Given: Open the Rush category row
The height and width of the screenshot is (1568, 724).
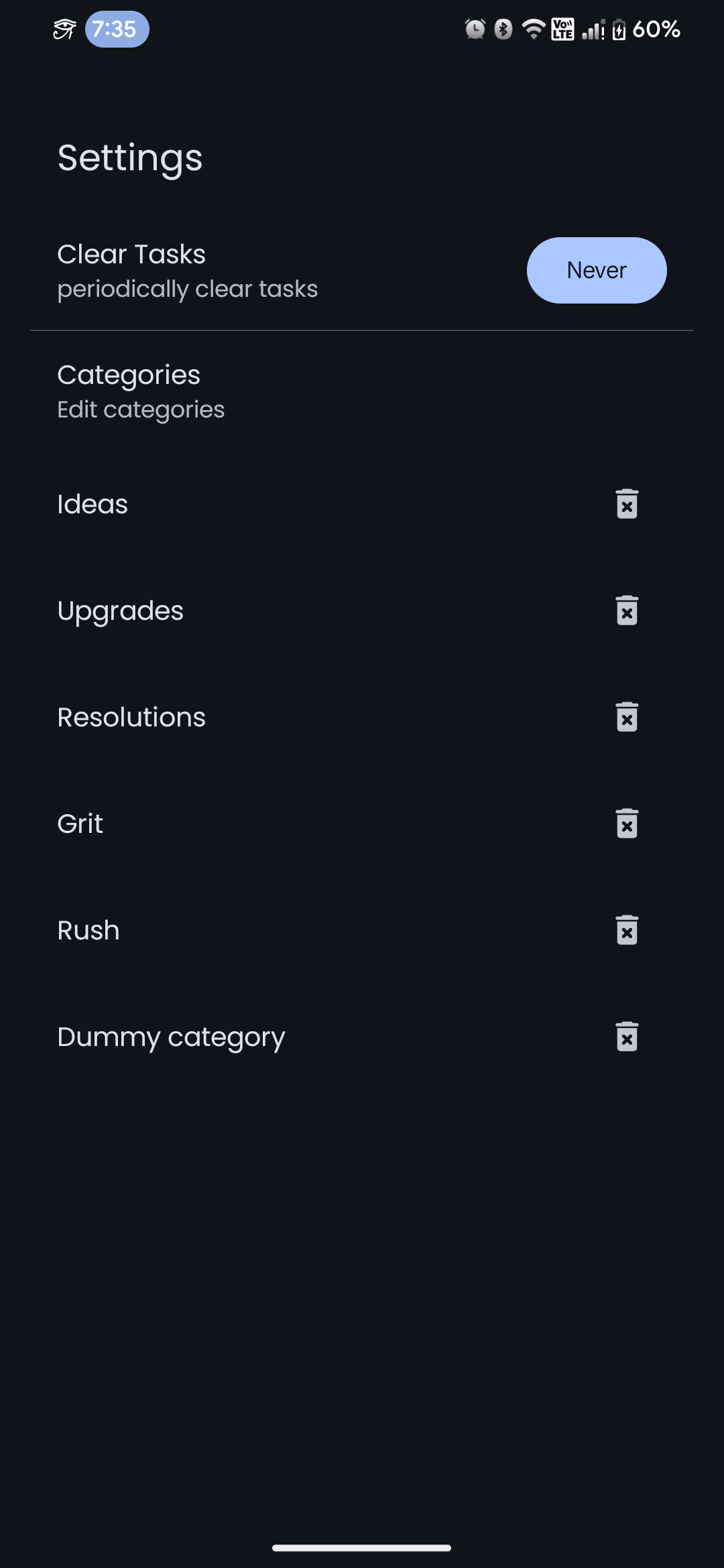Looking at the screenshot, I should [88, 930].
